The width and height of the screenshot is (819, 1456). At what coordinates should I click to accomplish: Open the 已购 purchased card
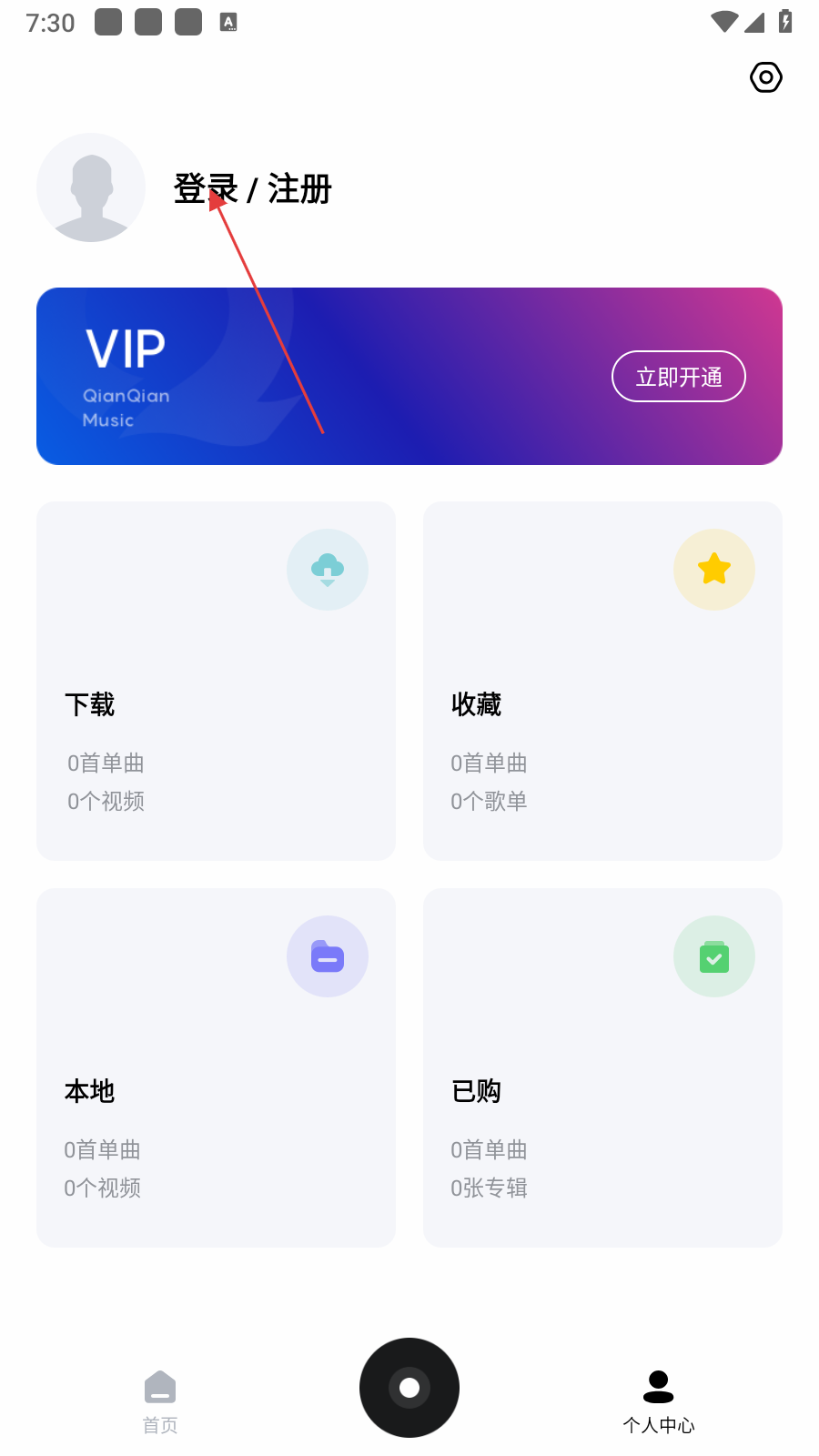(x=602, y=1067)
